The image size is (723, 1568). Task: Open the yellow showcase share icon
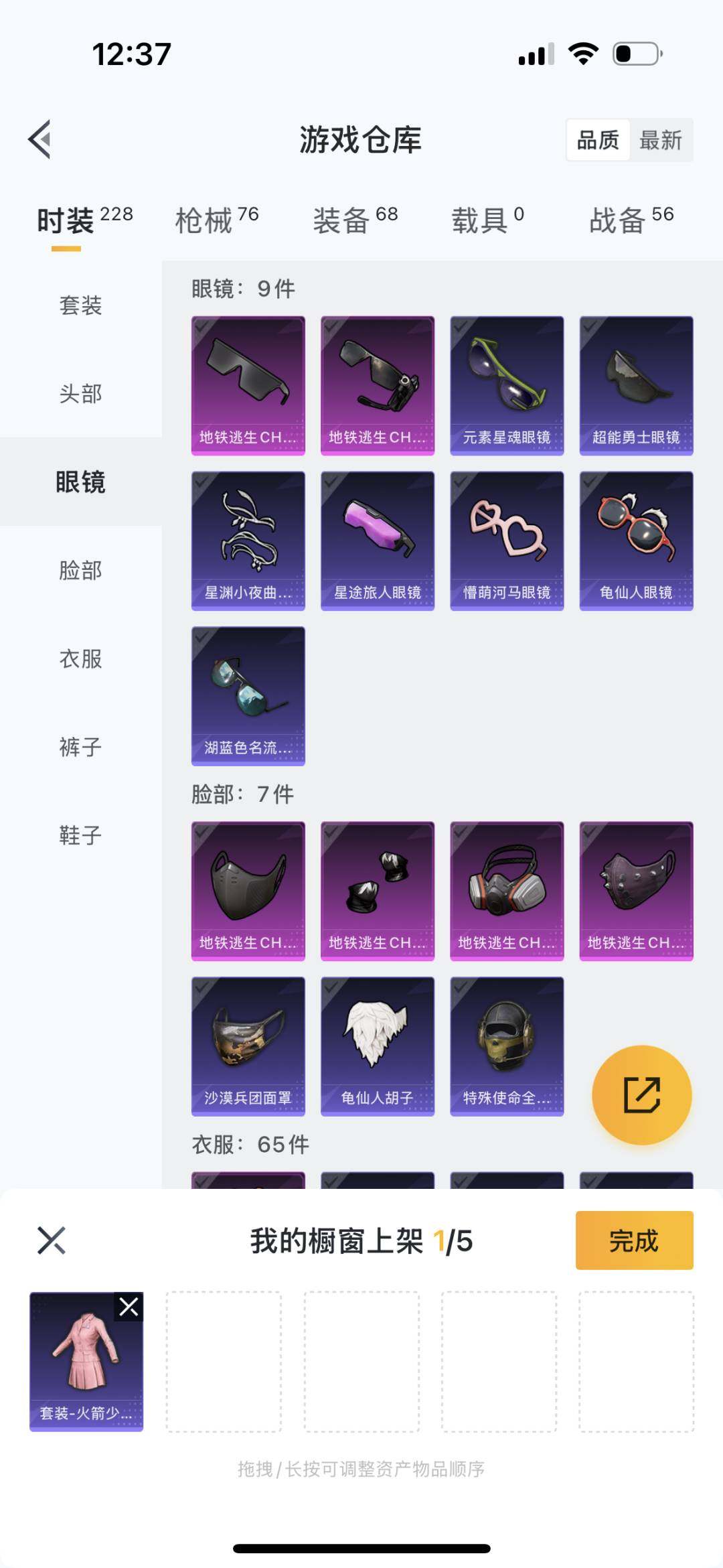[641, 1093]
